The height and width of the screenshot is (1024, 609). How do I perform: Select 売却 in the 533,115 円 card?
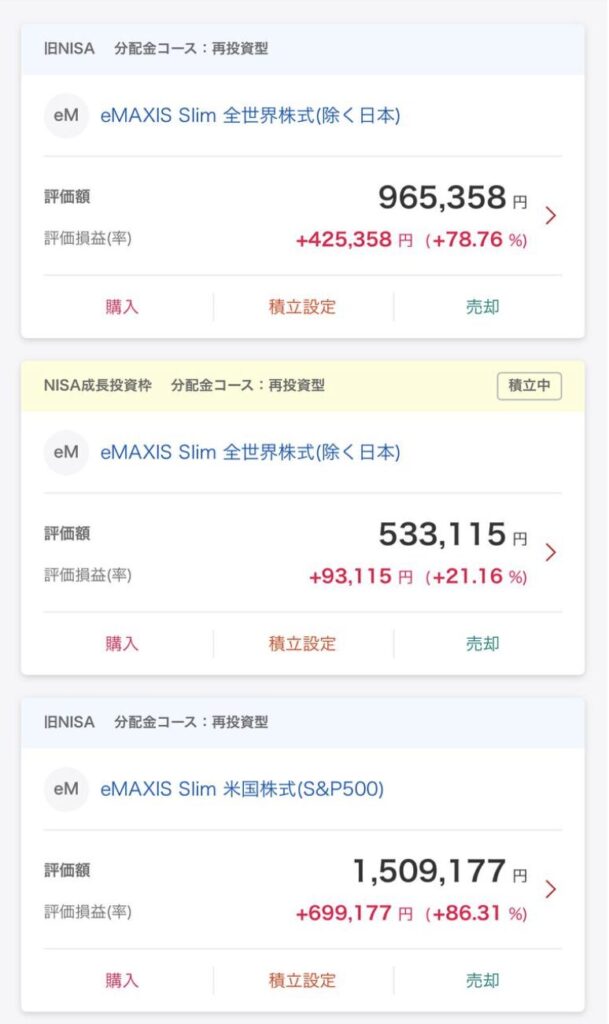click(482, 644)
